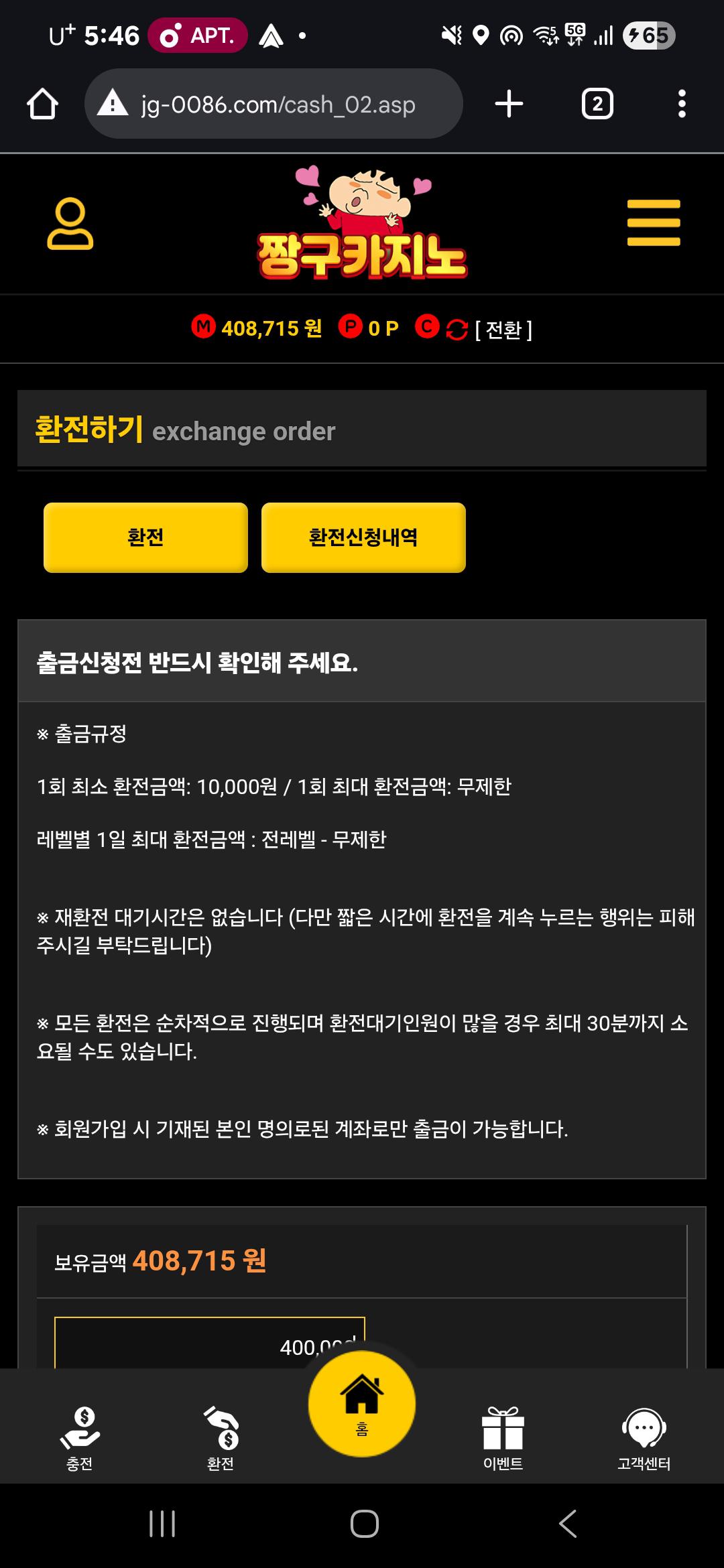The width and height of the screenshot is (724, 1568).
Task: Show recent apps from the navigation bar
Action: 162,1523
